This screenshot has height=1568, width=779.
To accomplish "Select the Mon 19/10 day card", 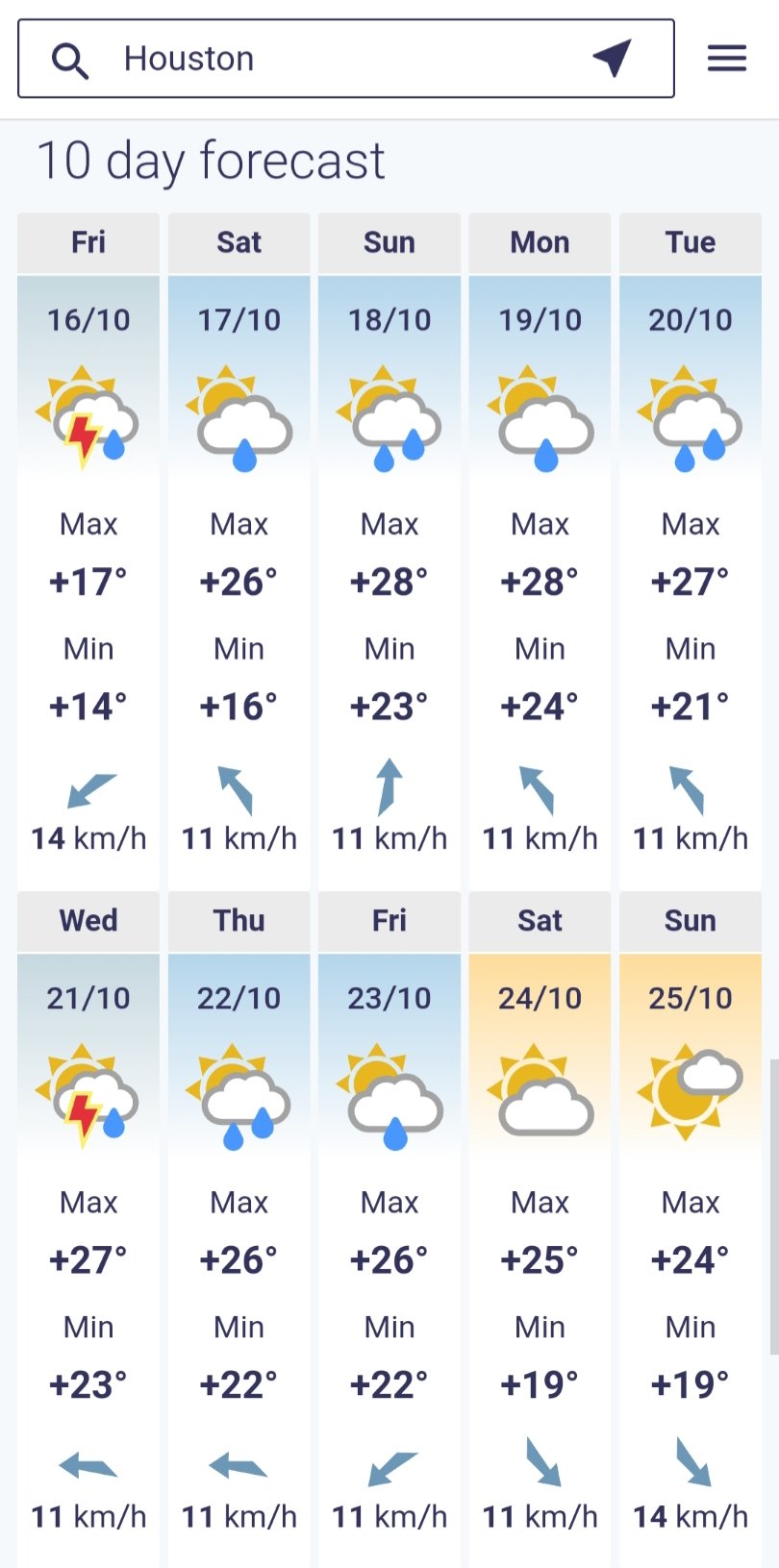I will [540, 551].
